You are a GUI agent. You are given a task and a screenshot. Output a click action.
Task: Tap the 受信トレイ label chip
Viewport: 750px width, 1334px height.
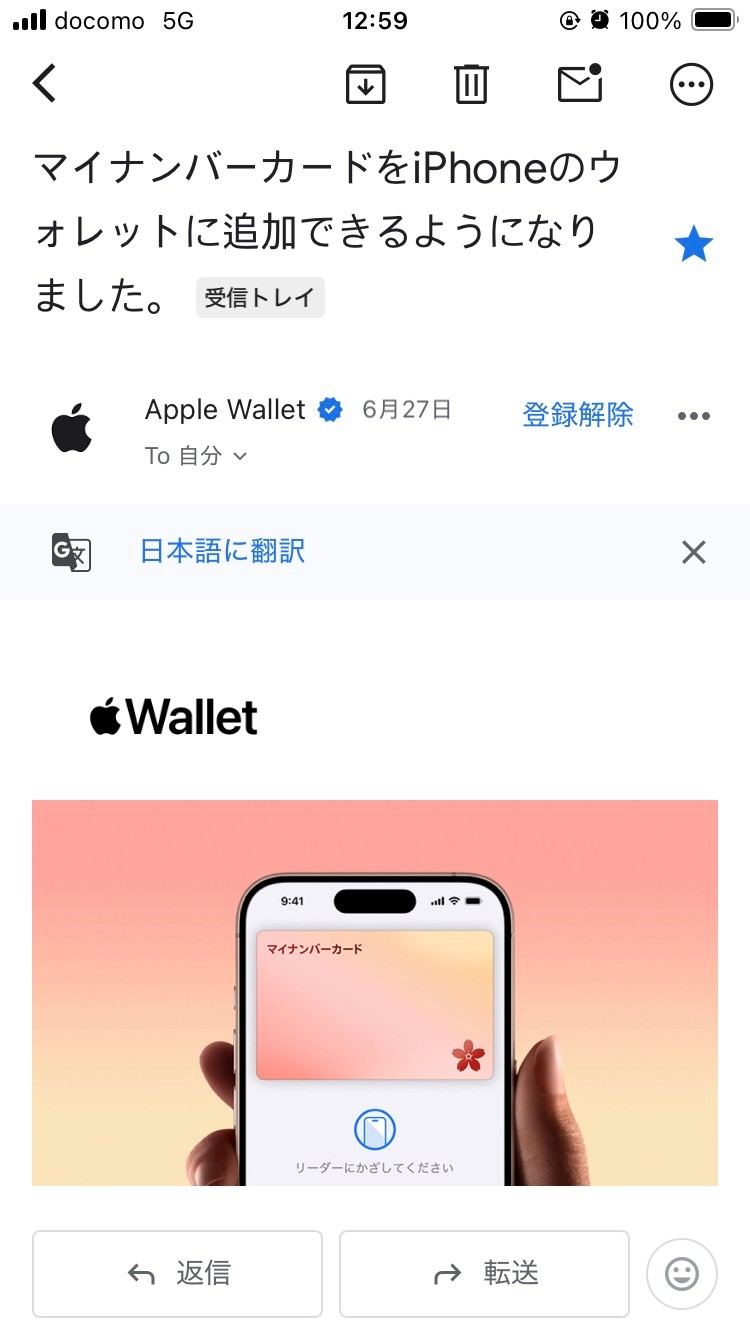pos(260,298)
